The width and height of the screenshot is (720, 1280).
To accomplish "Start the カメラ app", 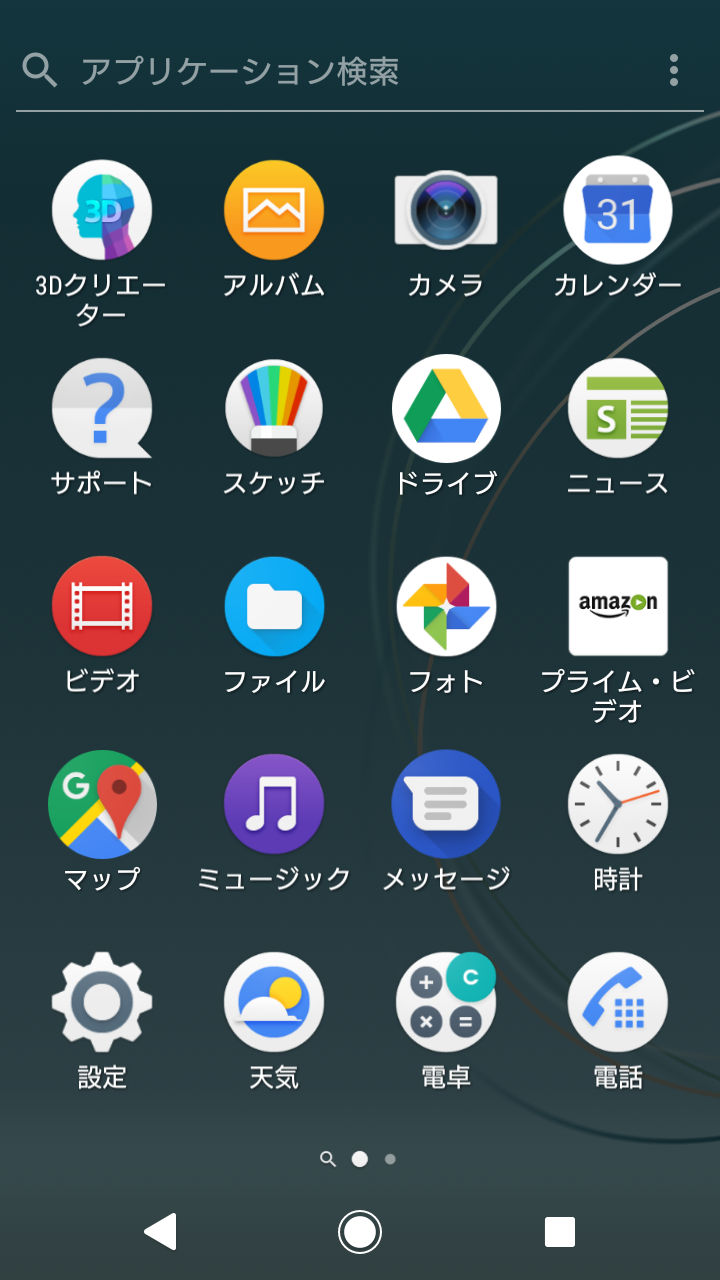I will point(446,210).
